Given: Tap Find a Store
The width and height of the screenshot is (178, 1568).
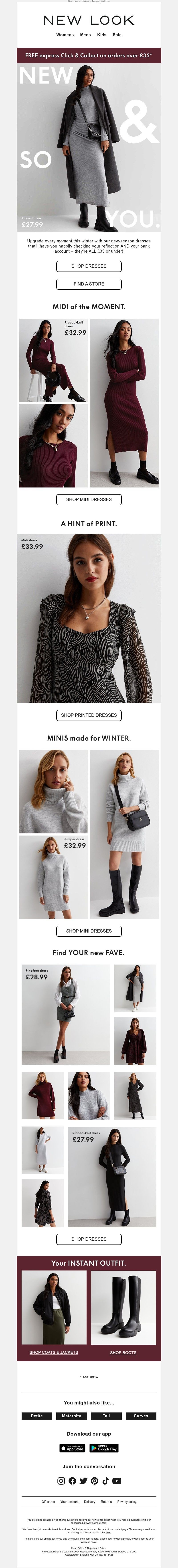Looking at the screenshot, I should (89, 284).
